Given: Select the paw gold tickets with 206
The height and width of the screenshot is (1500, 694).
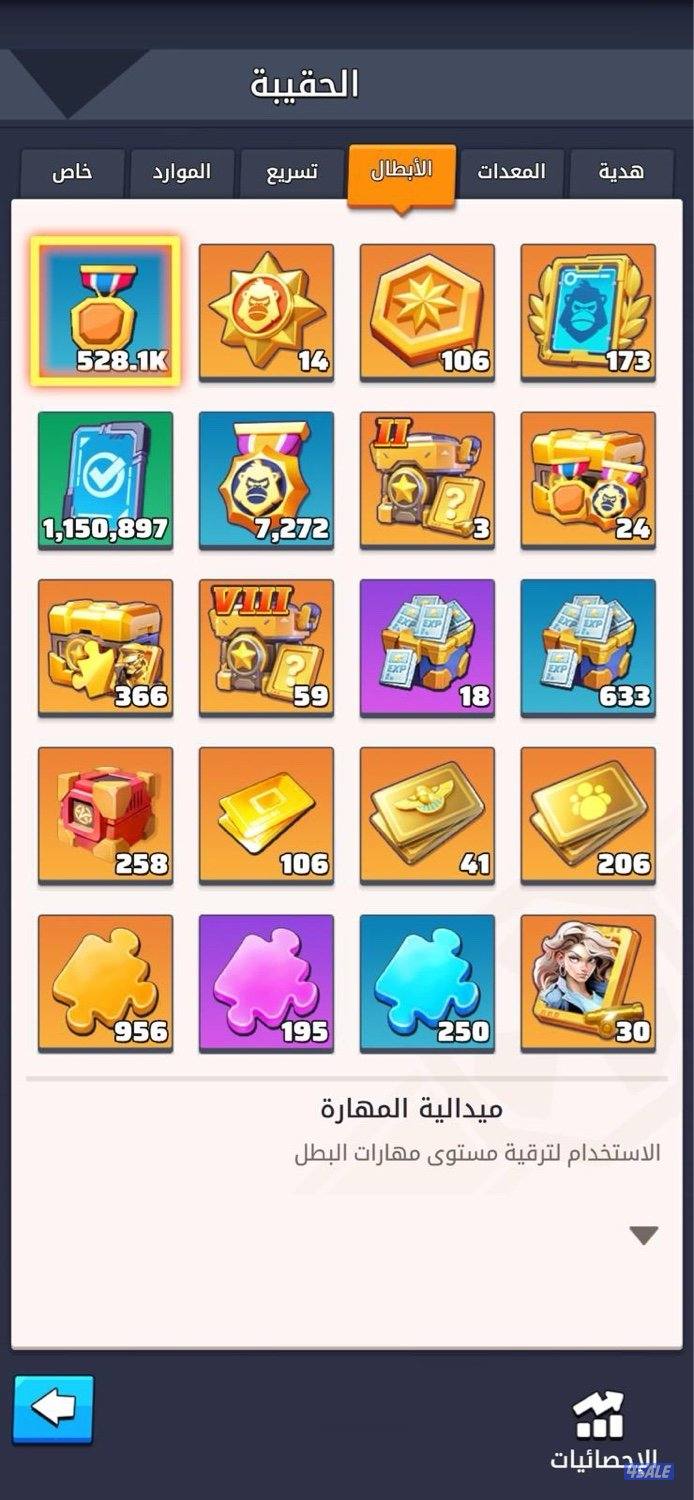Looking at the screenshot, I should pos(588,815).
